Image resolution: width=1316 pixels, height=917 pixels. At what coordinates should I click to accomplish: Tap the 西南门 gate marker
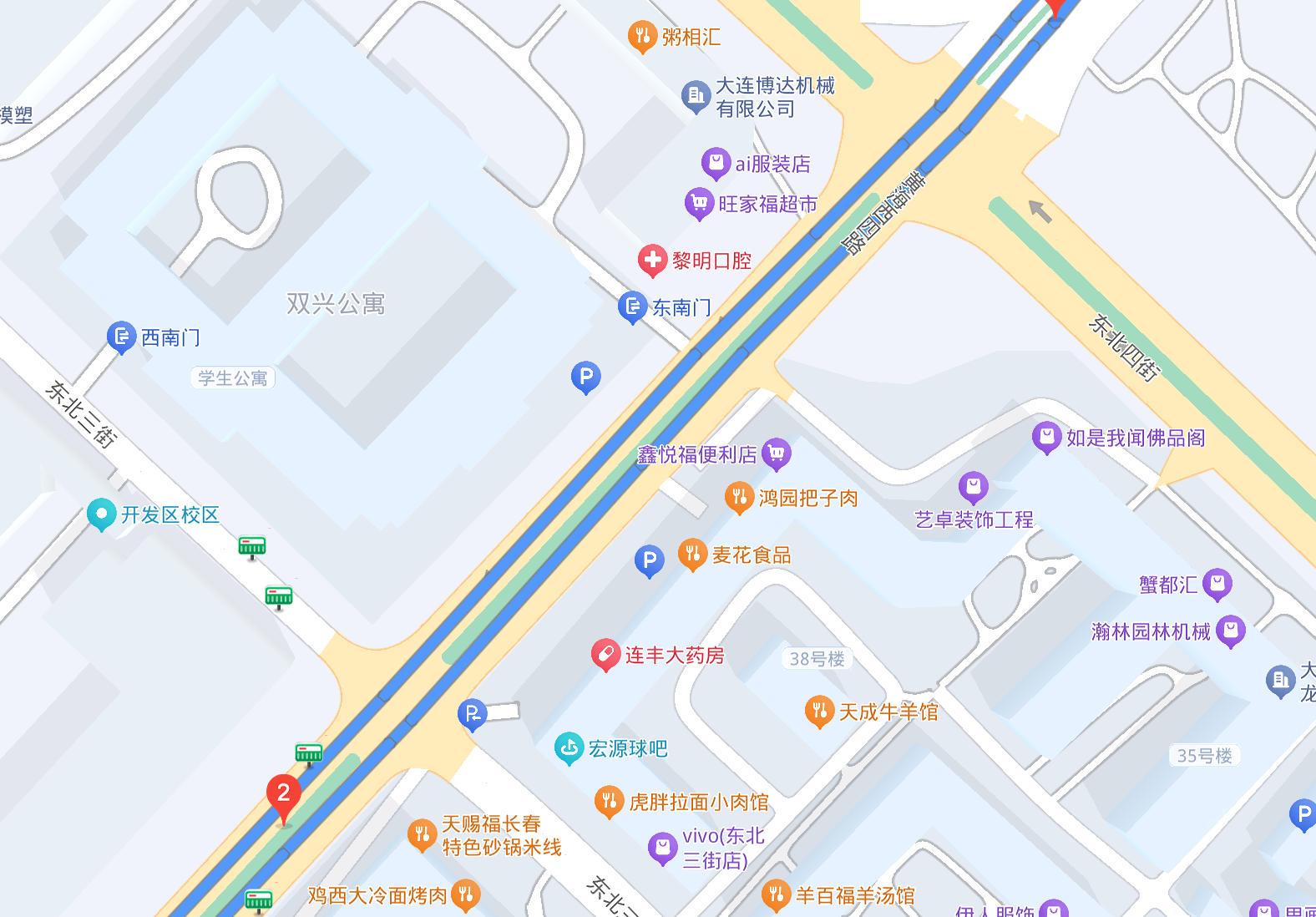(x=121, y=337)
